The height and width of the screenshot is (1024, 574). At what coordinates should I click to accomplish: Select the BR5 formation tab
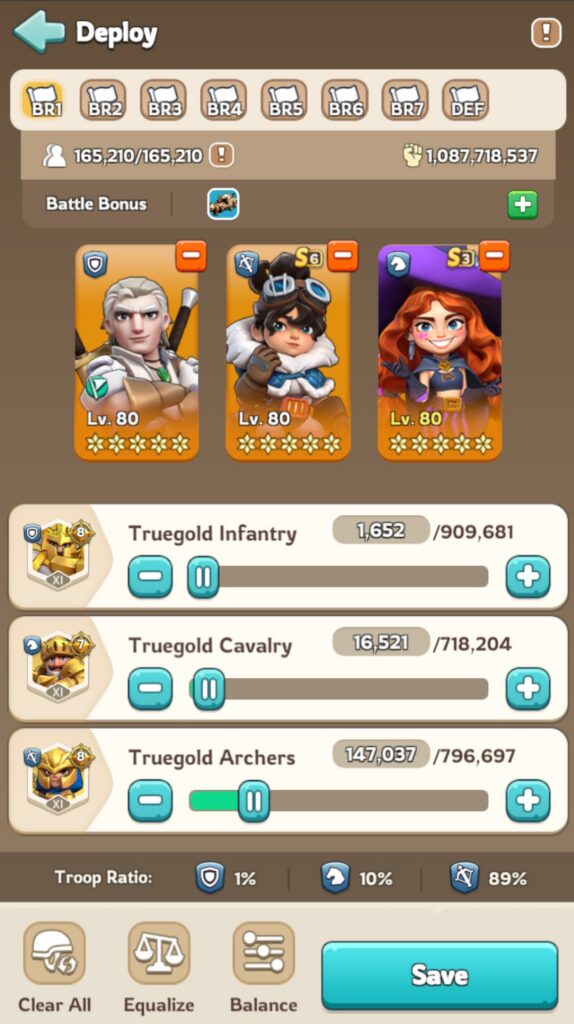tap(284, 101)
